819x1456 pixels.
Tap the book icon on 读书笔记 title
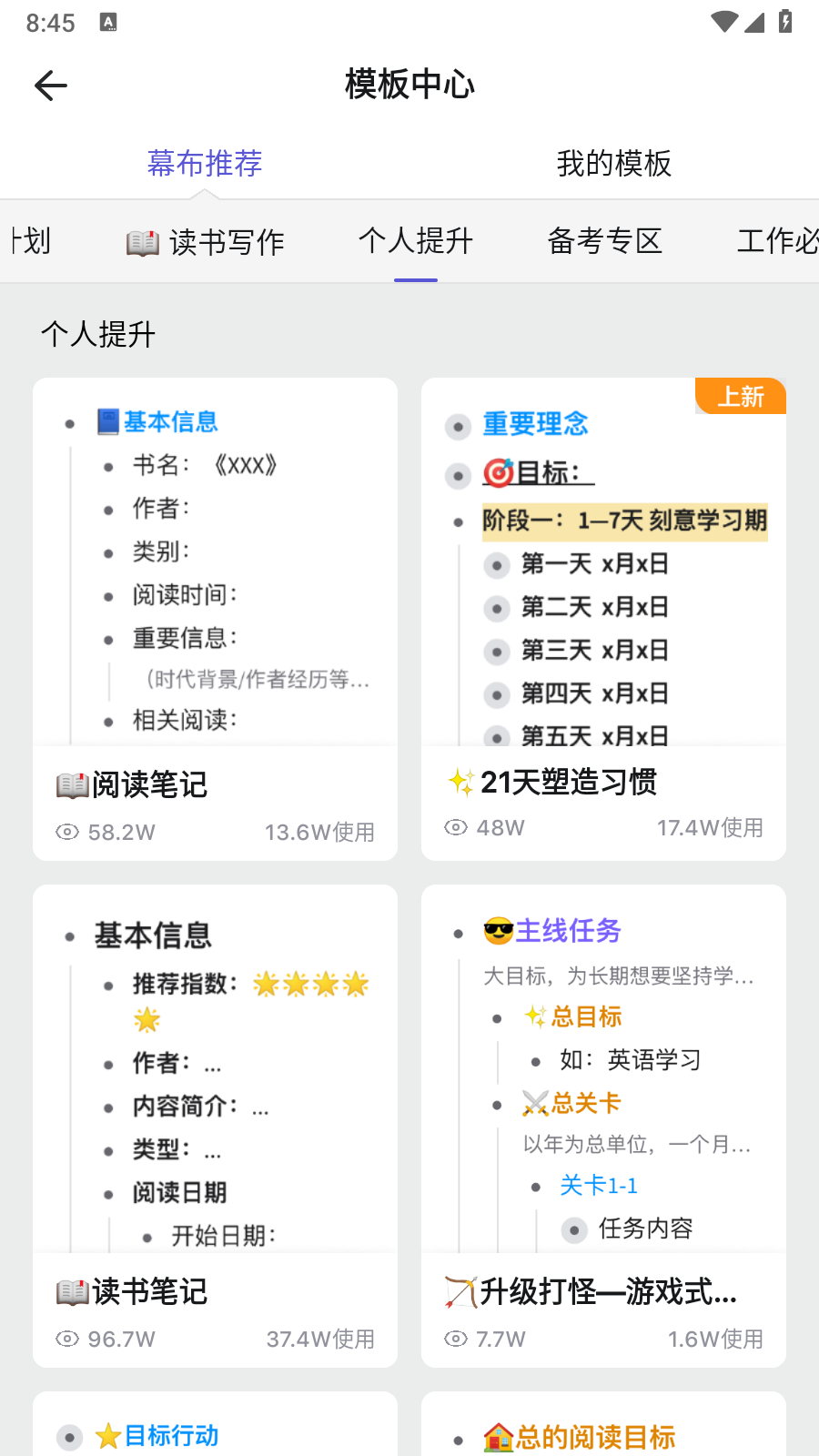pos(70,1291)
